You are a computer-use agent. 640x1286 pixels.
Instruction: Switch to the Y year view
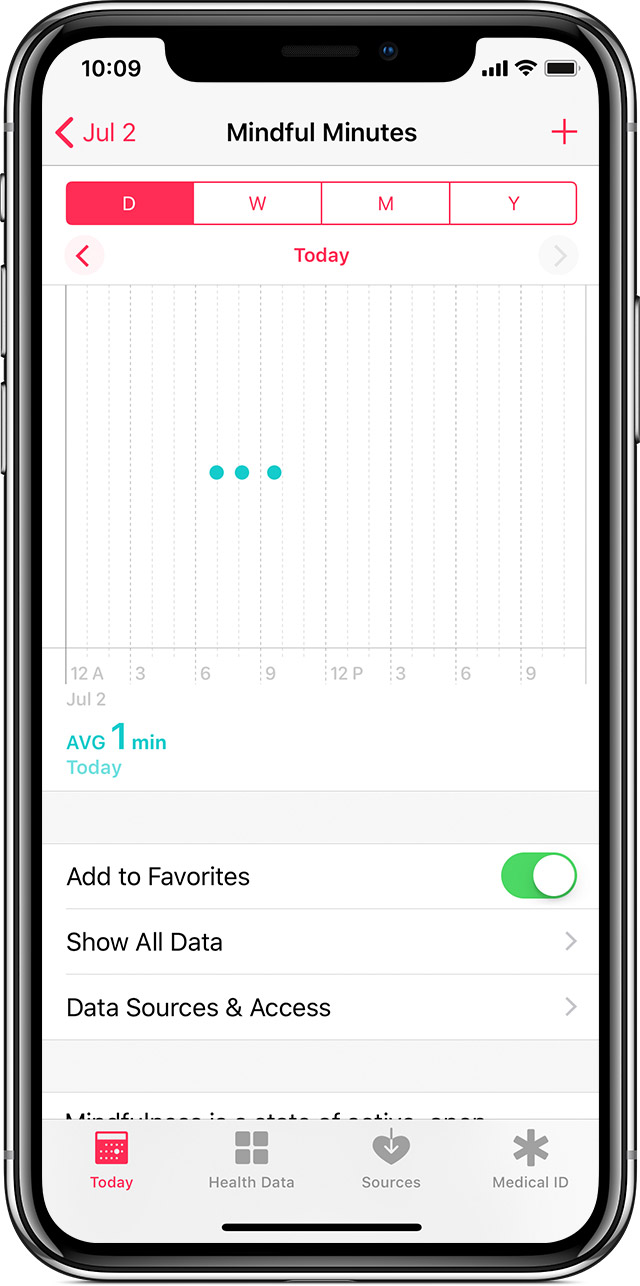tap(513, 203)
